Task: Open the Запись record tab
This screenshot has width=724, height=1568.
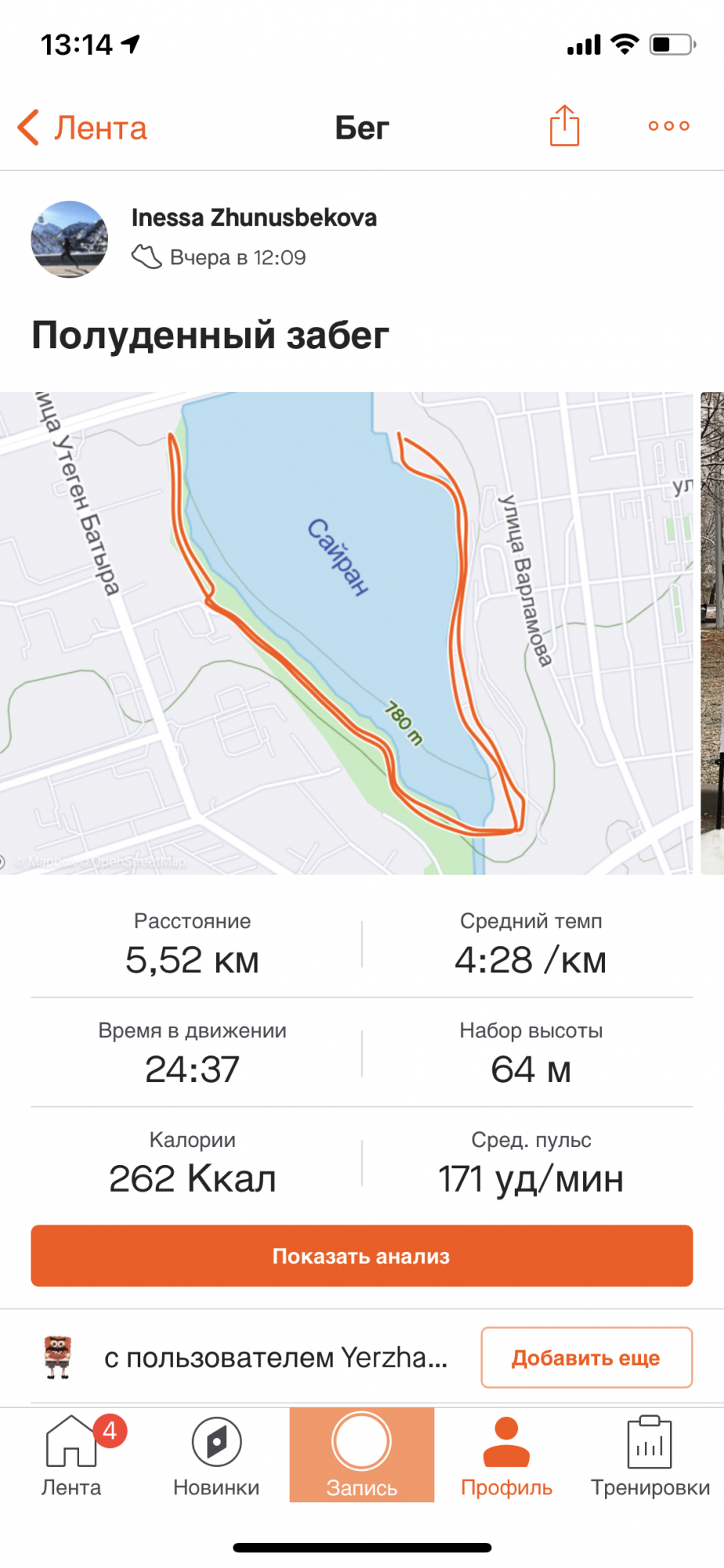Action: (x=361, y=1456)
